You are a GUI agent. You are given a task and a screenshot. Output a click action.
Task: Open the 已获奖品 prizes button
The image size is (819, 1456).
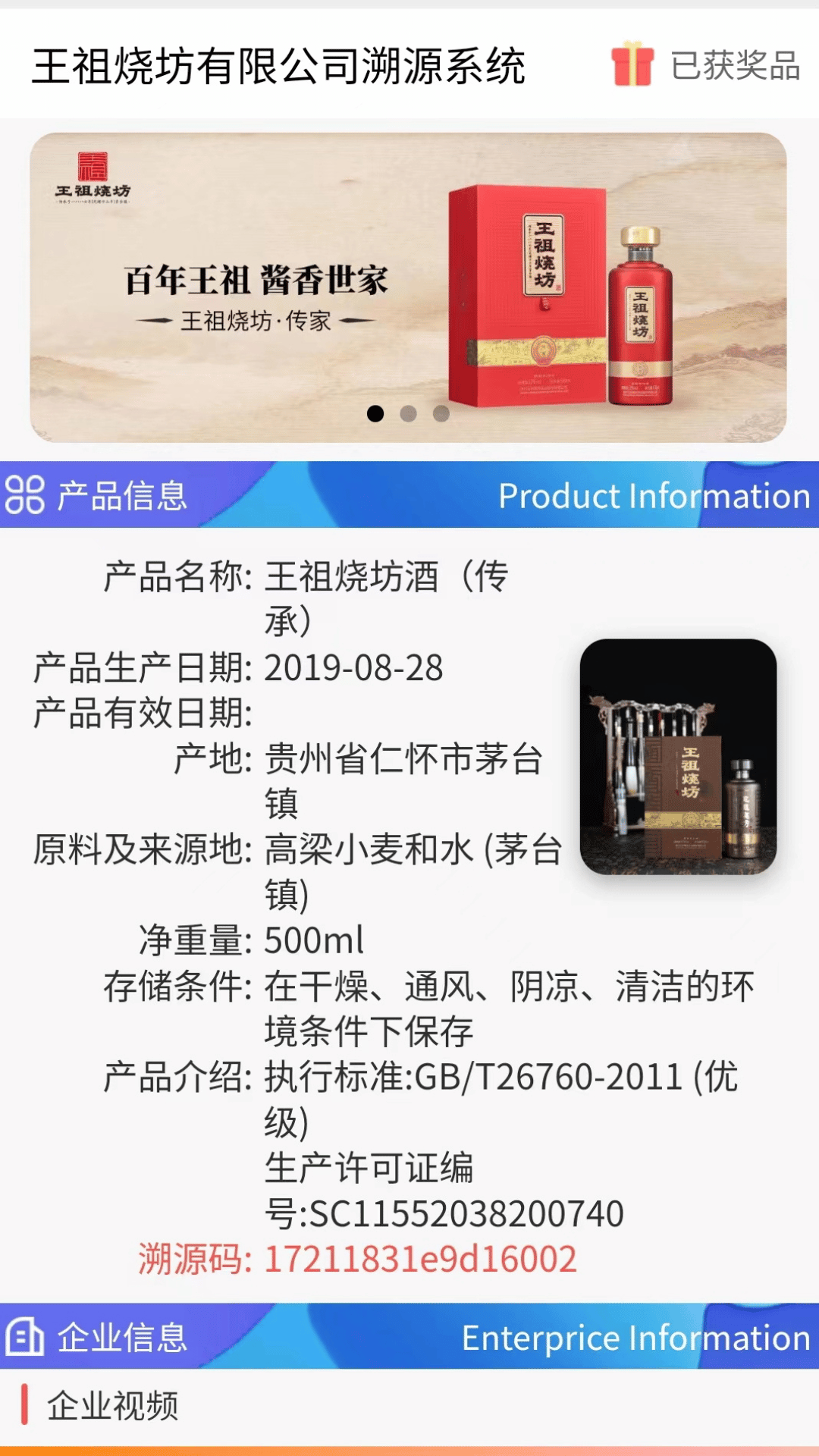point(707,65)
